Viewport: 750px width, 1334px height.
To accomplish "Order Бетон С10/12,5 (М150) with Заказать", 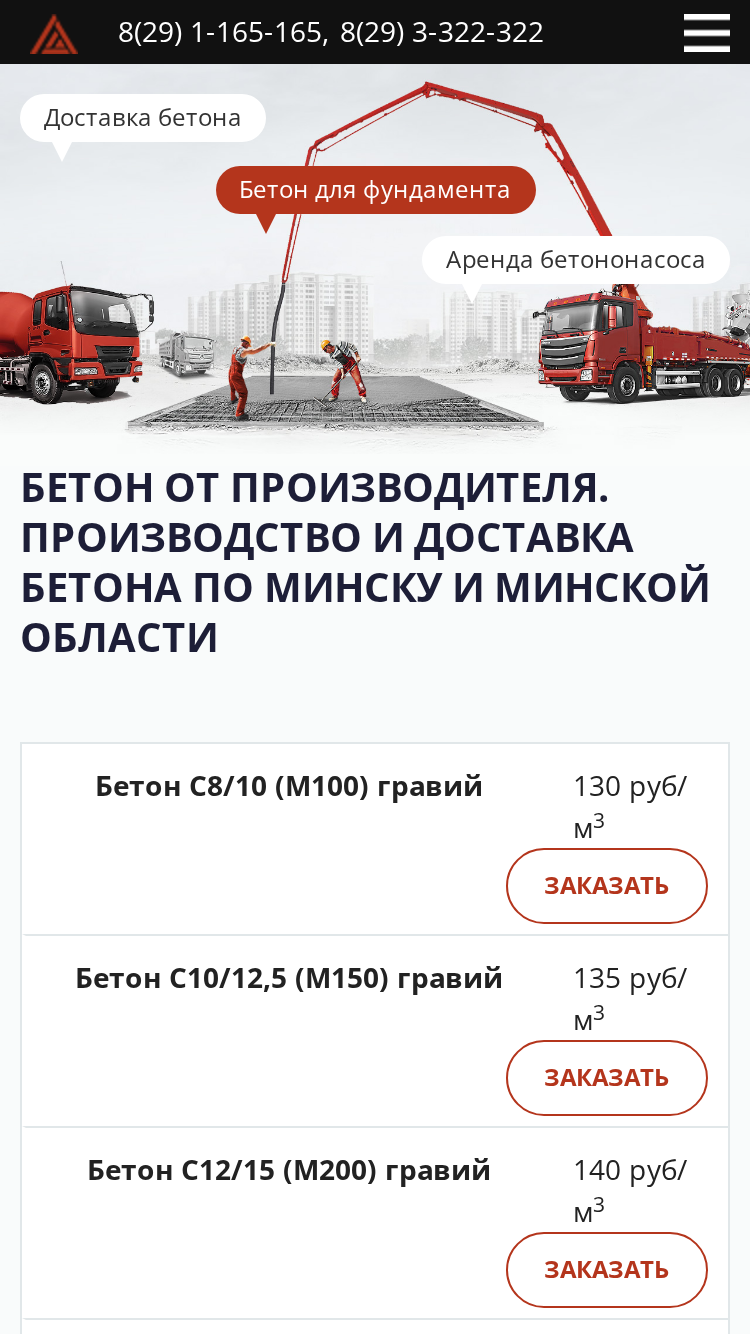I will click(607, 1078).
